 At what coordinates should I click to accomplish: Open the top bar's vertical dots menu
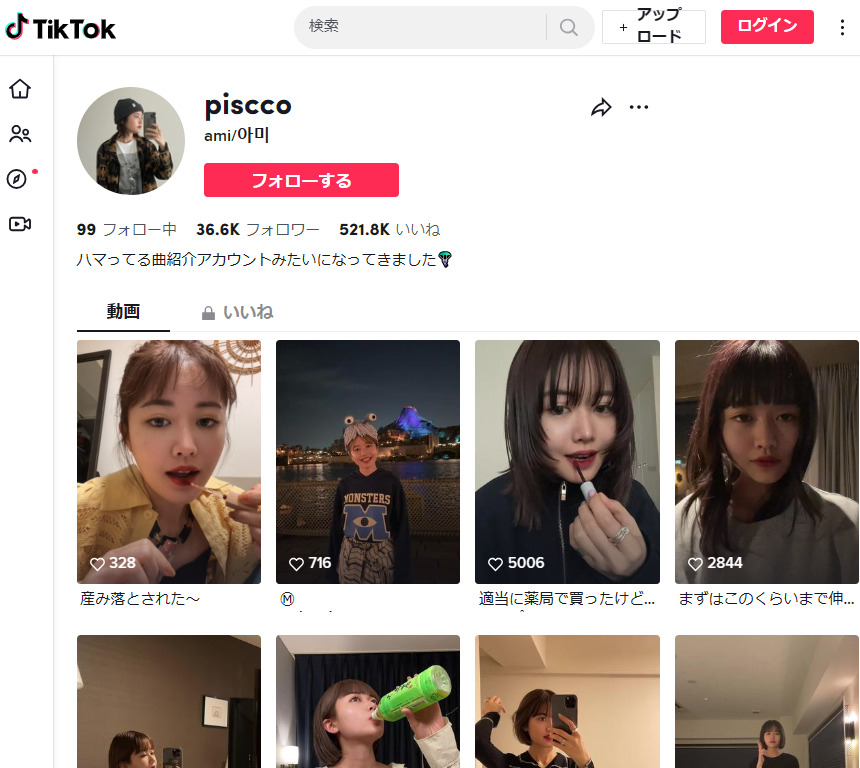[x=842, y=27]
